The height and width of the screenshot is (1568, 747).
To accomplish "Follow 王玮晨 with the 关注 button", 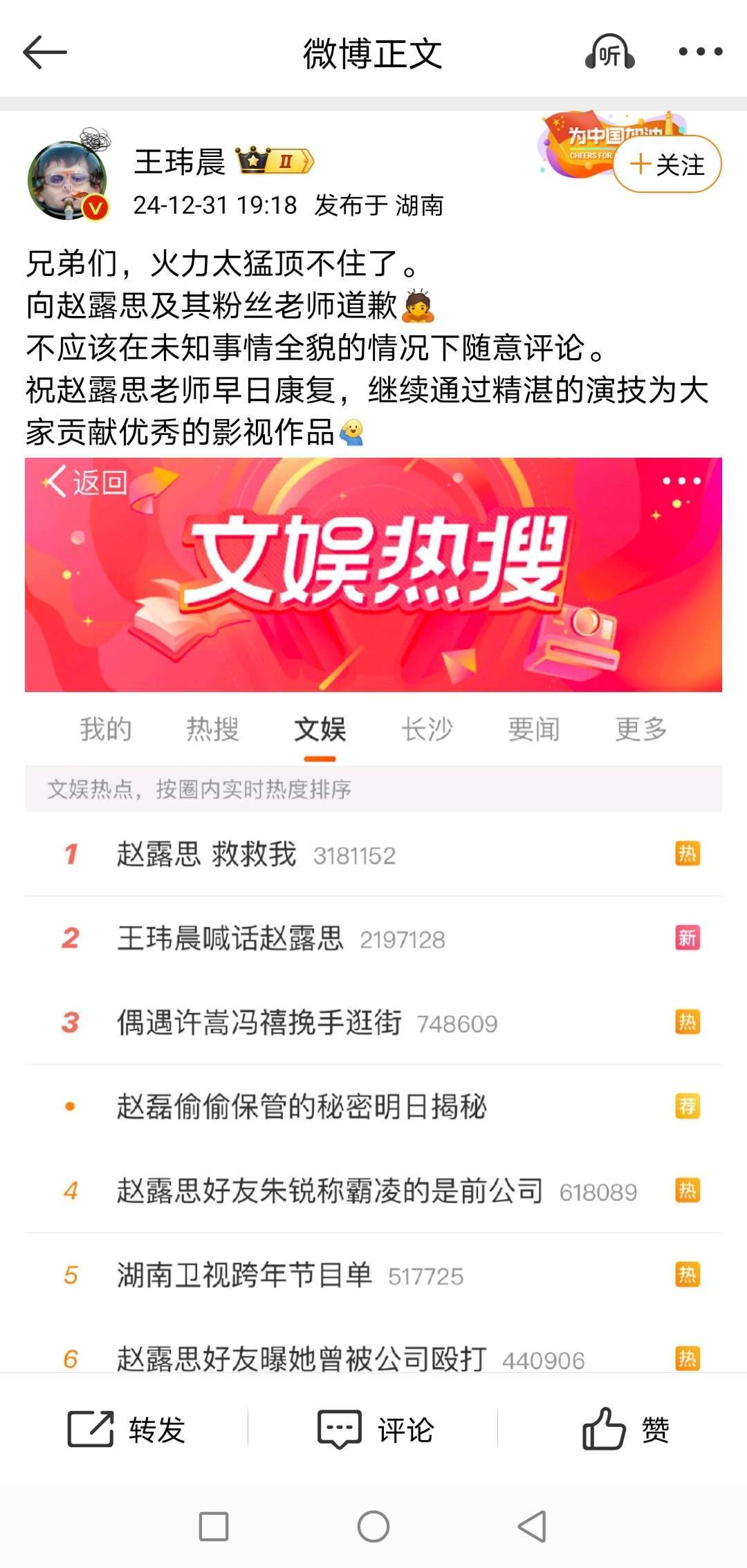I will point(667,165).
